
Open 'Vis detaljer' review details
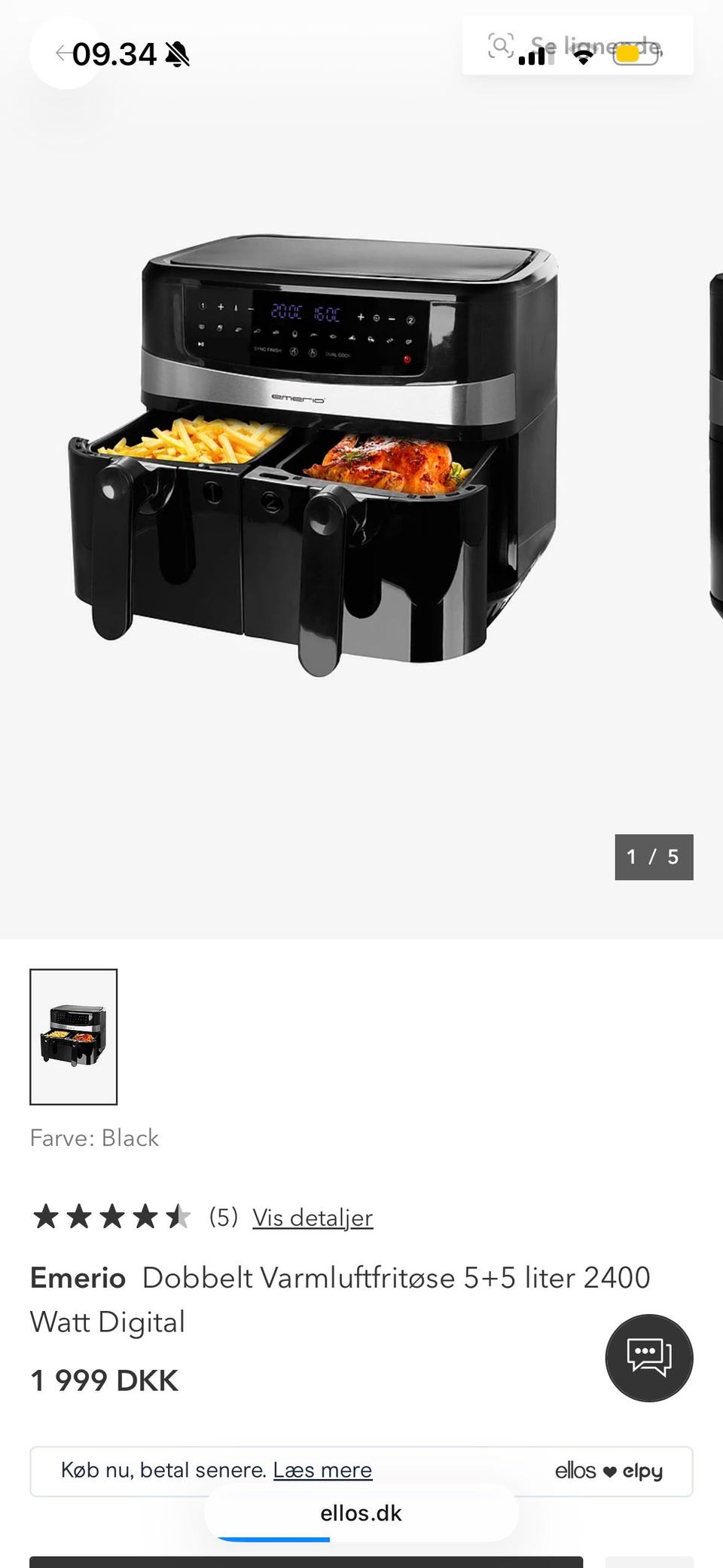312,1218
